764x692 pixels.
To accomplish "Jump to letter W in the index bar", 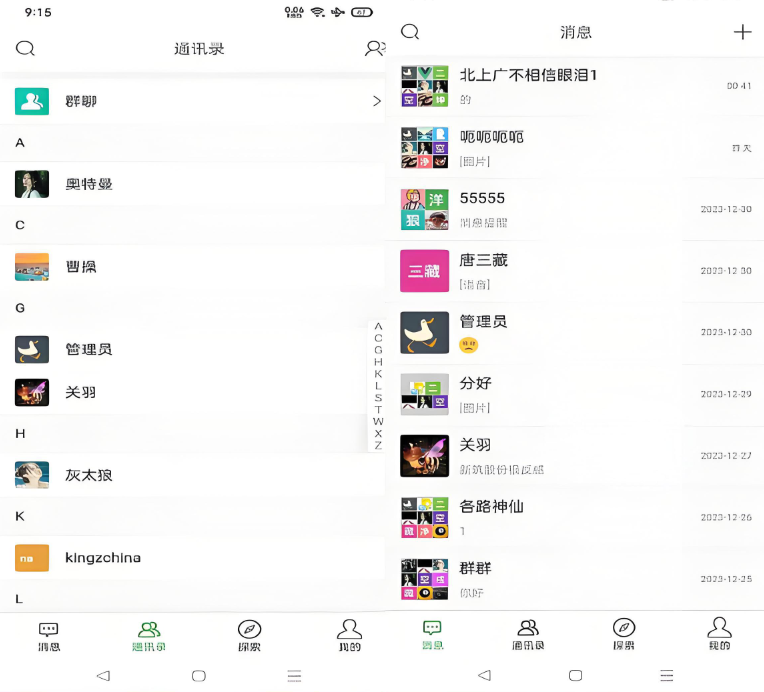I will coord(378,421).
